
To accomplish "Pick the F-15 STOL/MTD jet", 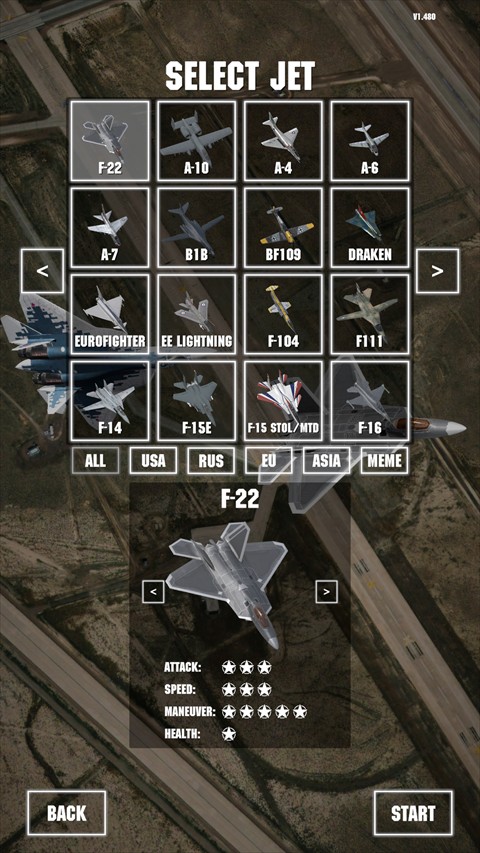I will click(283, 400).
